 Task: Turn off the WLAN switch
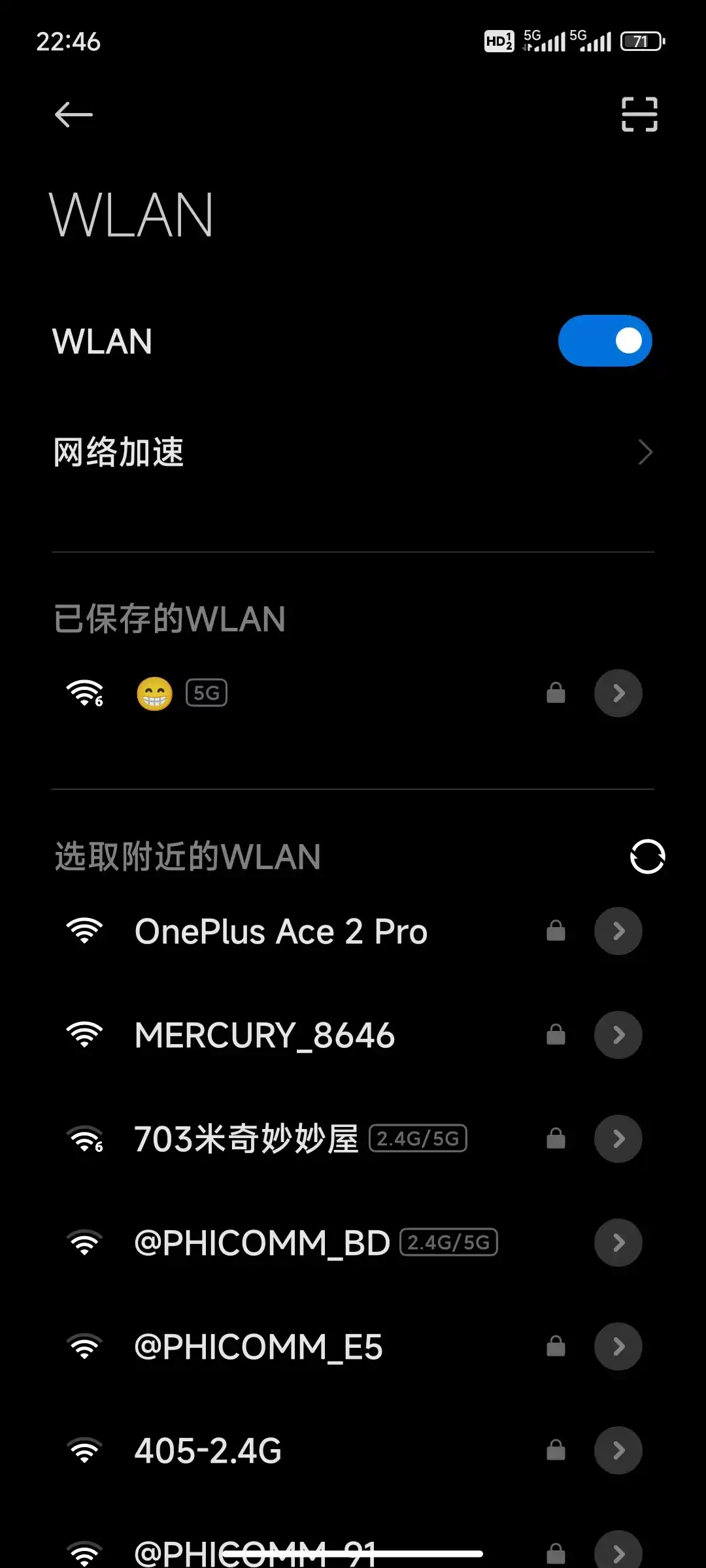[x=605, y=341]
